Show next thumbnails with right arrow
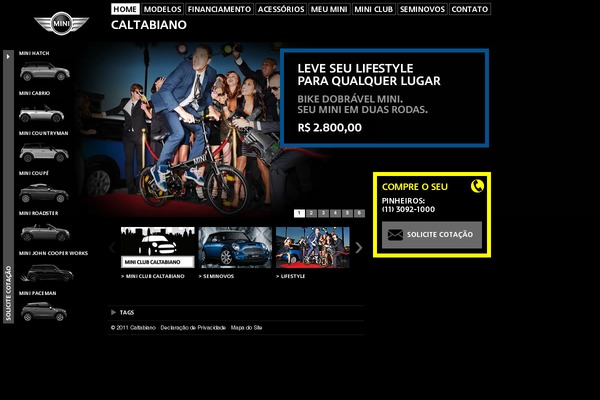Screen dimensions: 600x400 point(359,247)
